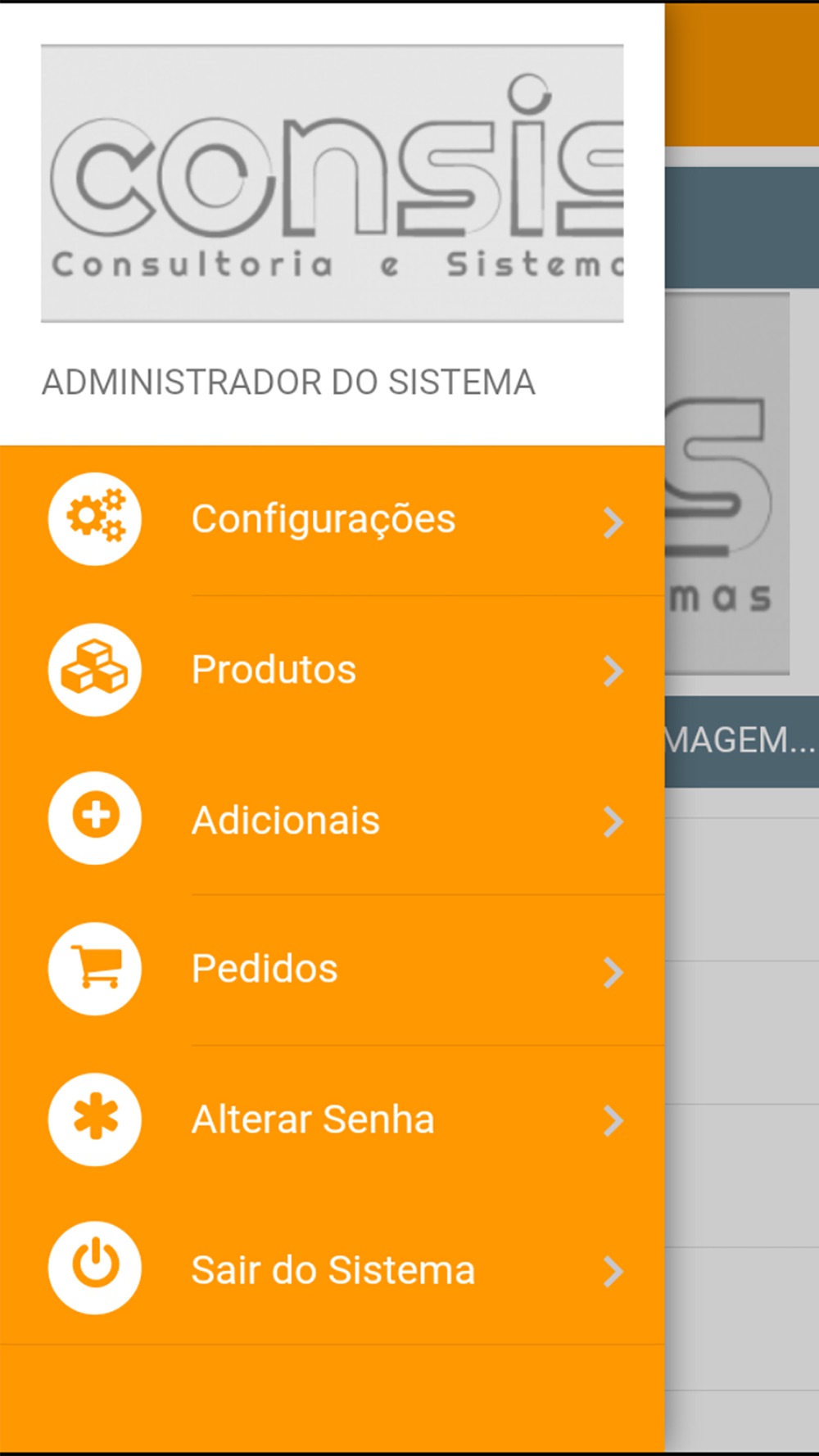This screenshot has width=819, height=1456.
Task: Tap Sair do Sistema to log out
Action: (x=332, y=1269)
